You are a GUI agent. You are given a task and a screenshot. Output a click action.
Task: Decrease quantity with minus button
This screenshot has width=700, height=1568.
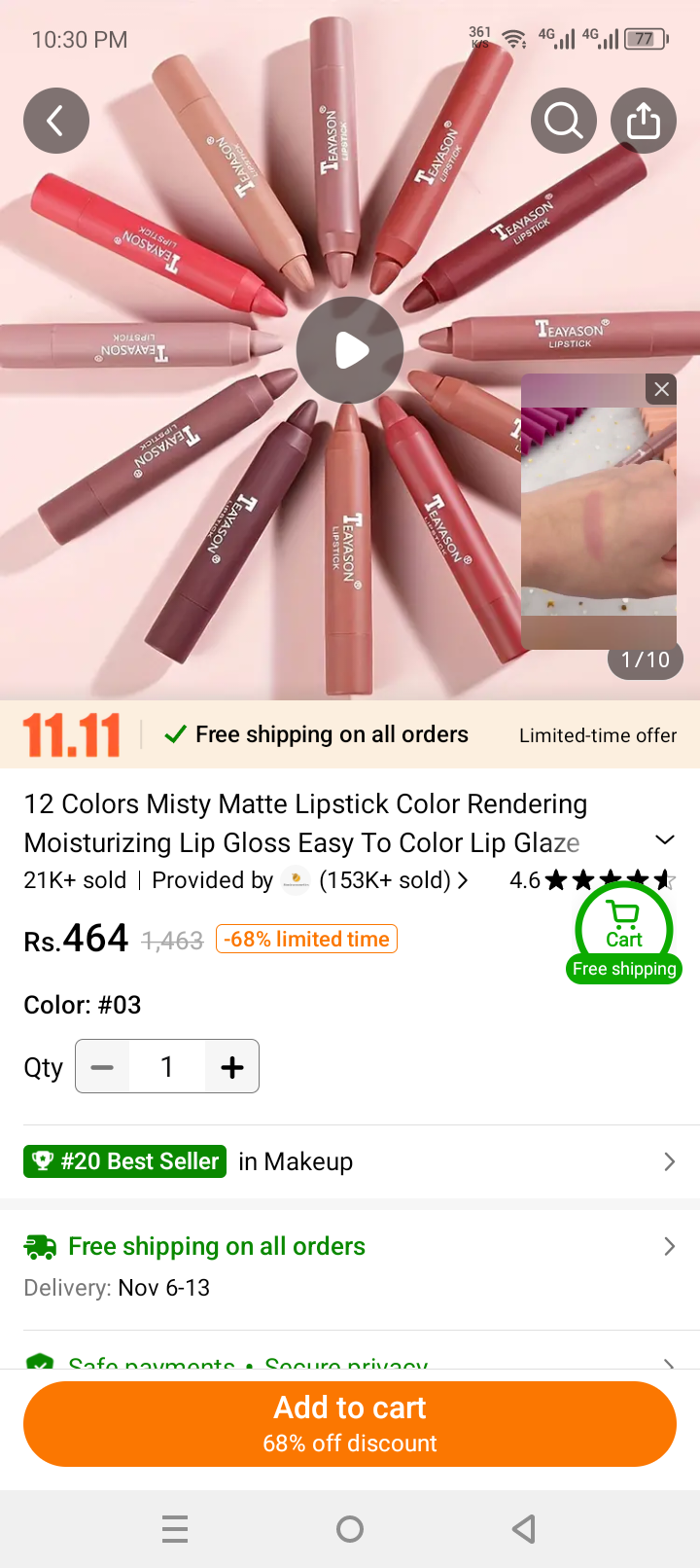[102, 1067]
